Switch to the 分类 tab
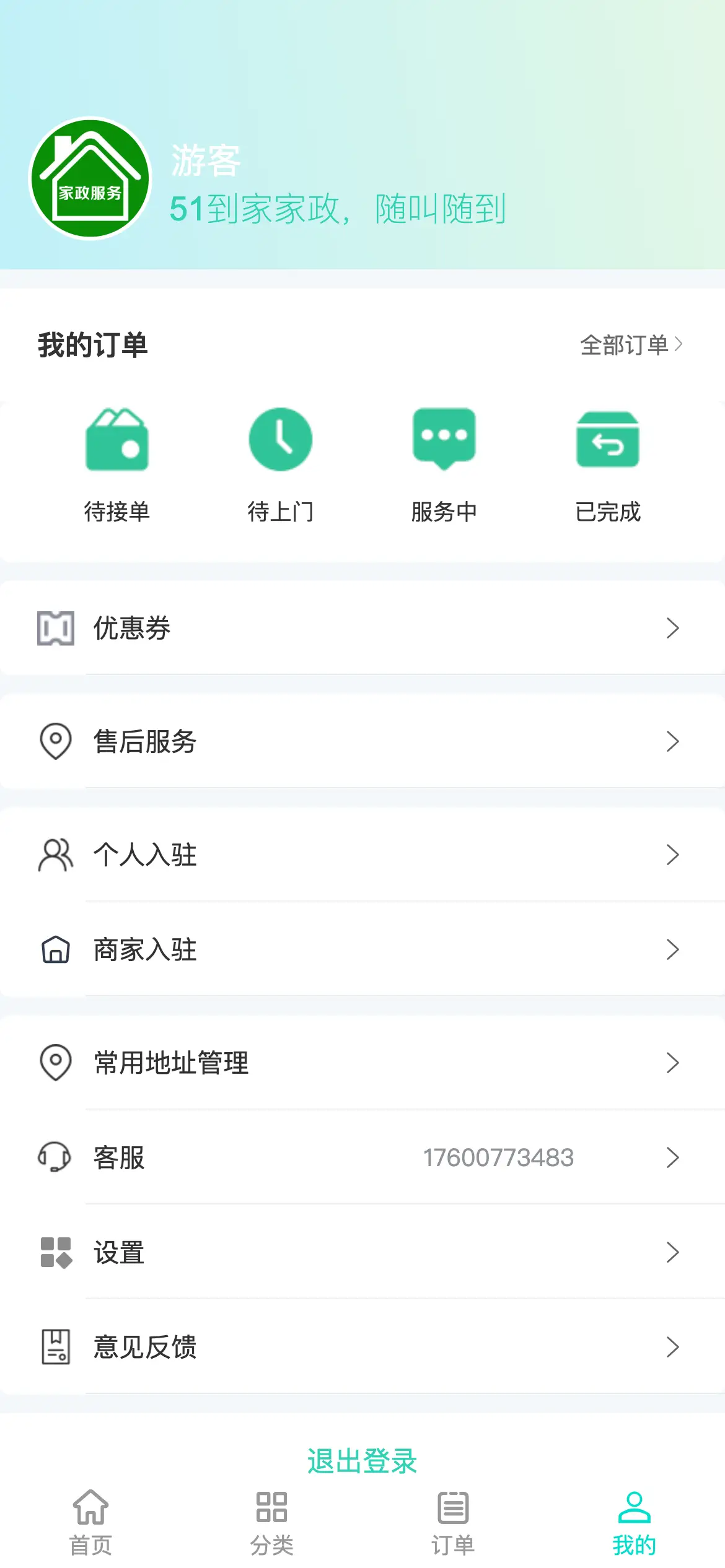Screen dimensions: 725x1568 click(x=272, y=1523)
